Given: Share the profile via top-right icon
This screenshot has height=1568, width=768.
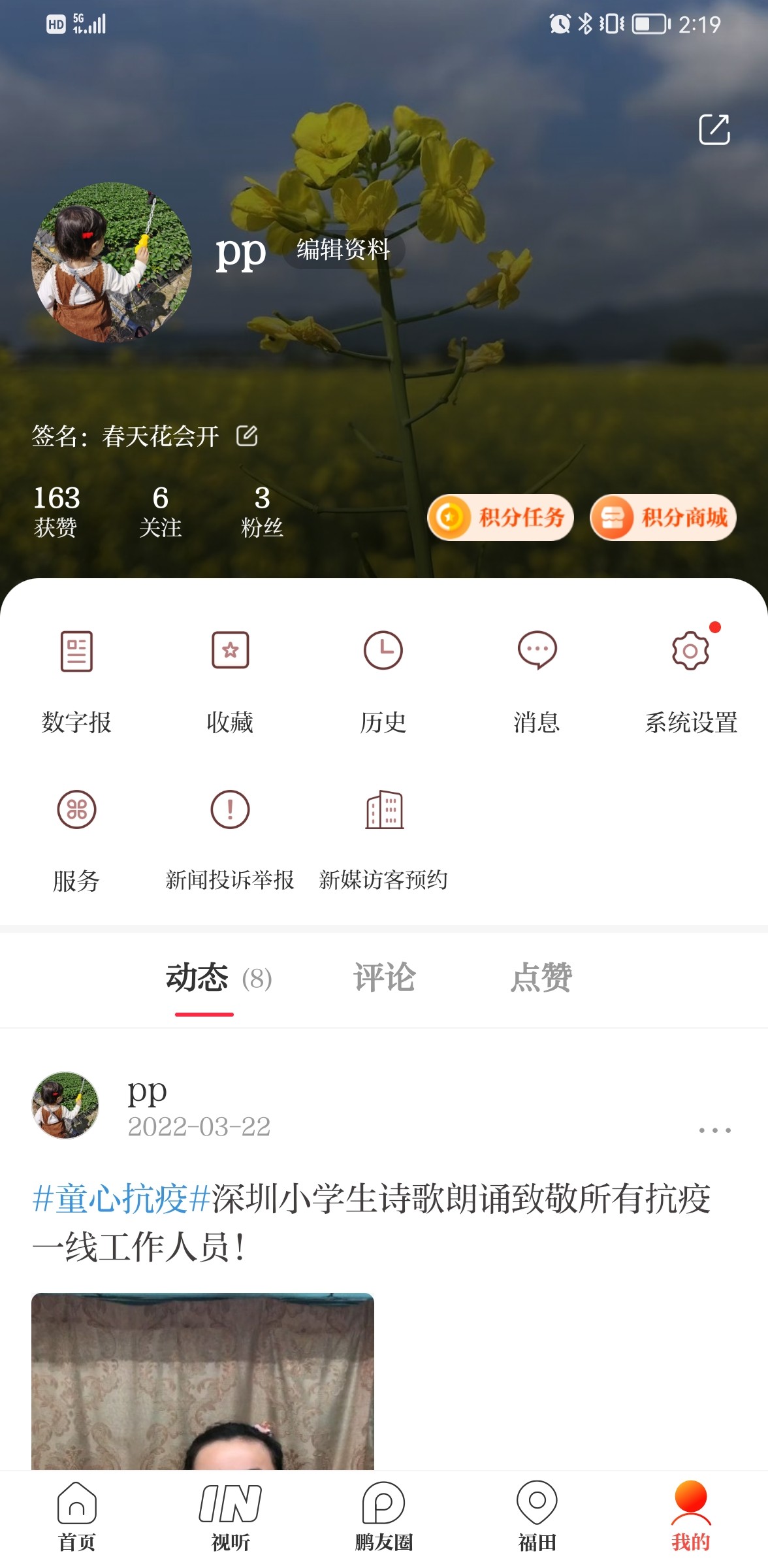Looking at the screenshot, I should [714, 129].
